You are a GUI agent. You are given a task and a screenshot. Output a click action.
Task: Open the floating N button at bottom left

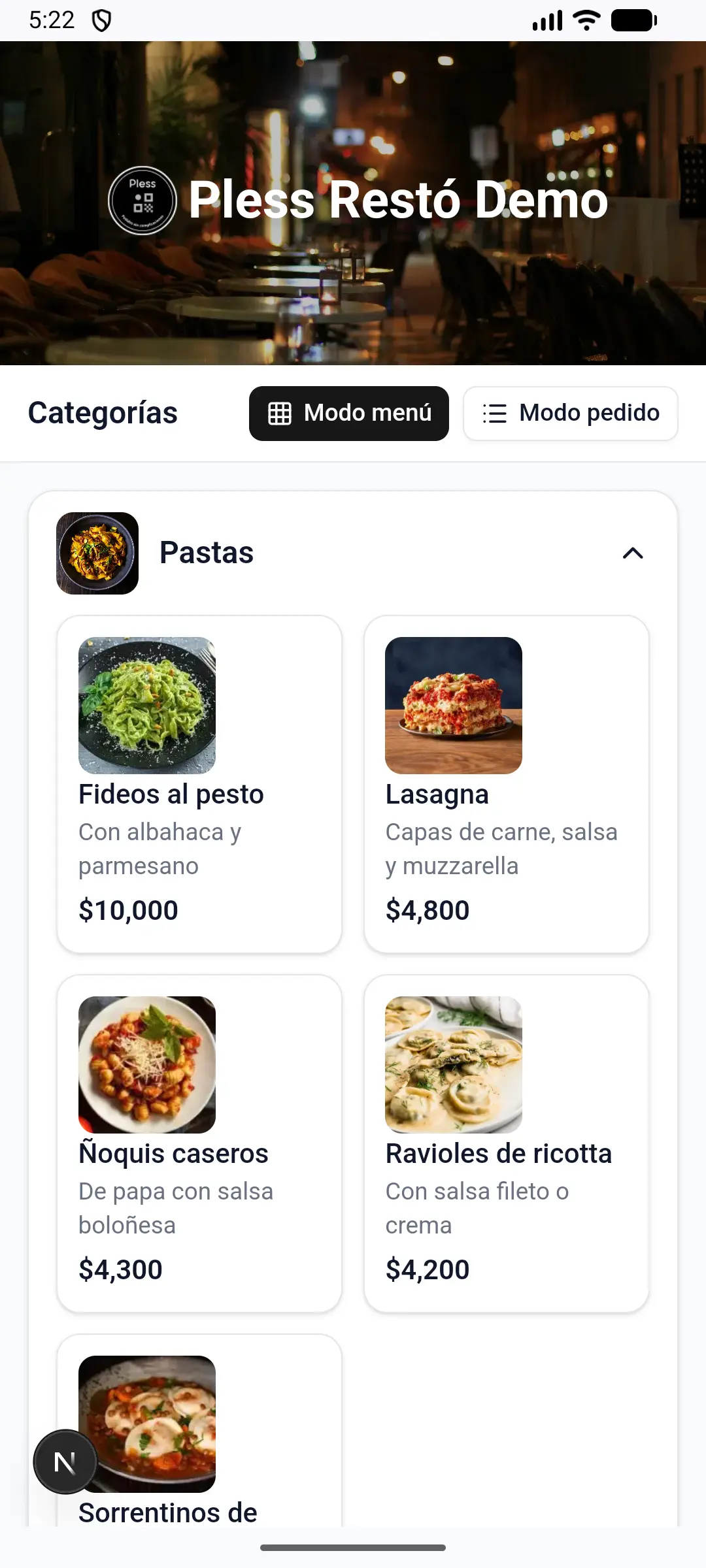pyautogui.click(x=65, y=1462)
